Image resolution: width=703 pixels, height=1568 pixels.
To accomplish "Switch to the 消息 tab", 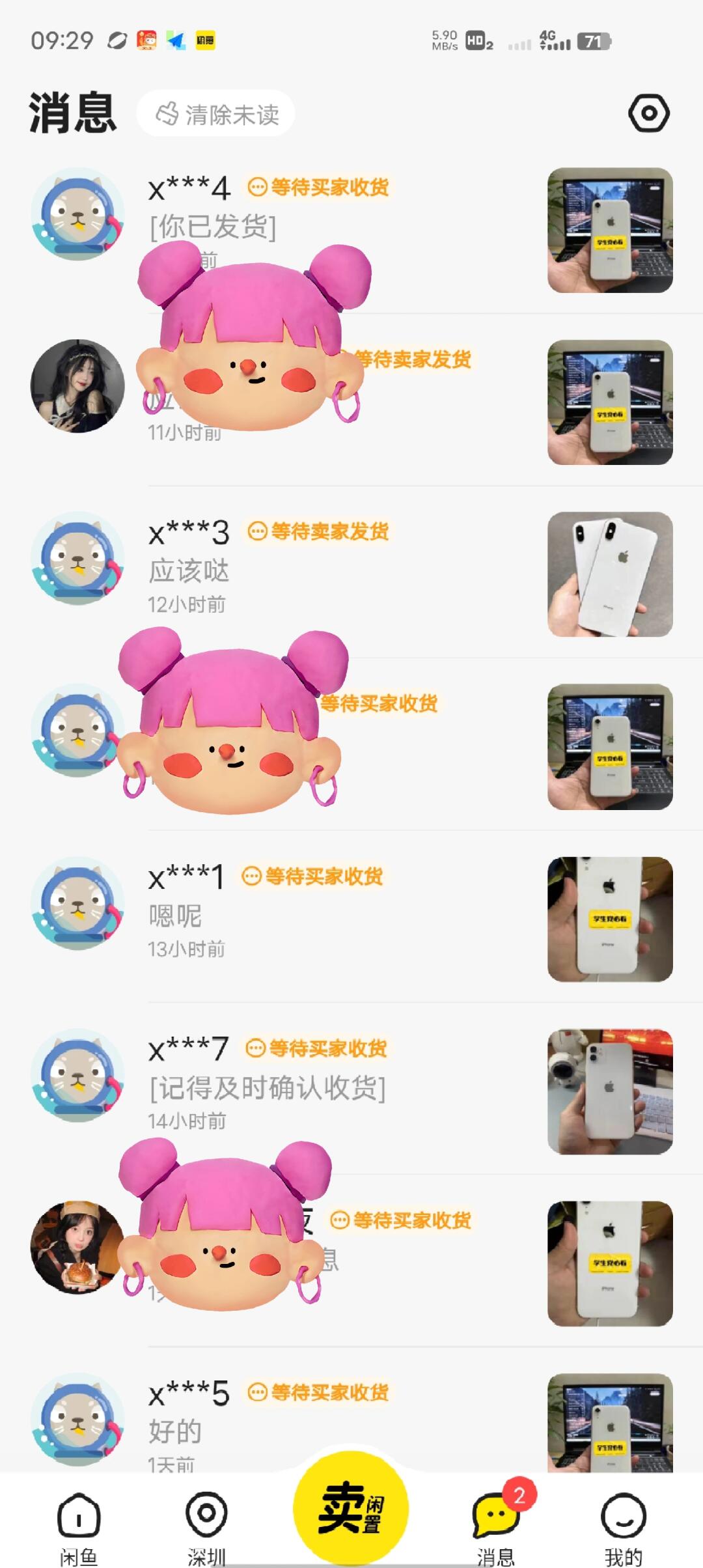I will [496, 1527].
